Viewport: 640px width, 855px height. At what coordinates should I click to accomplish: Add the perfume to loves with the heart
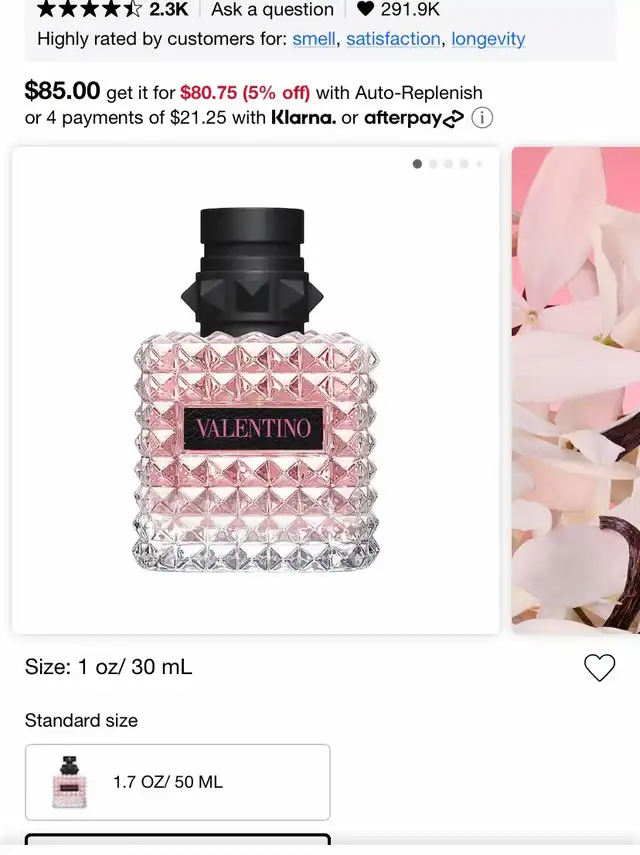coord(599,668)
